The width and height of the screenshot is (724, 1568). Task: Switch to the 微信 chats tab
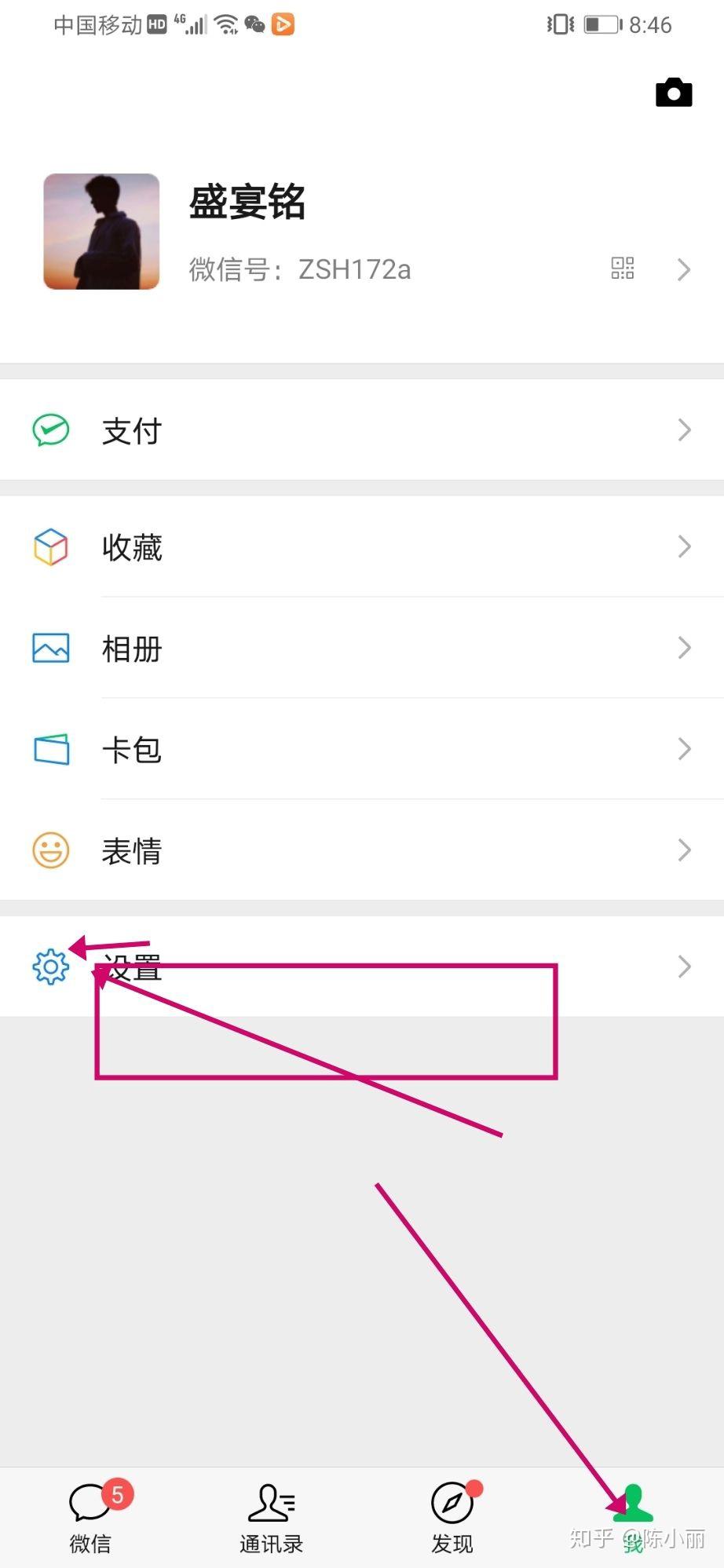click(x=91, y=1519)
